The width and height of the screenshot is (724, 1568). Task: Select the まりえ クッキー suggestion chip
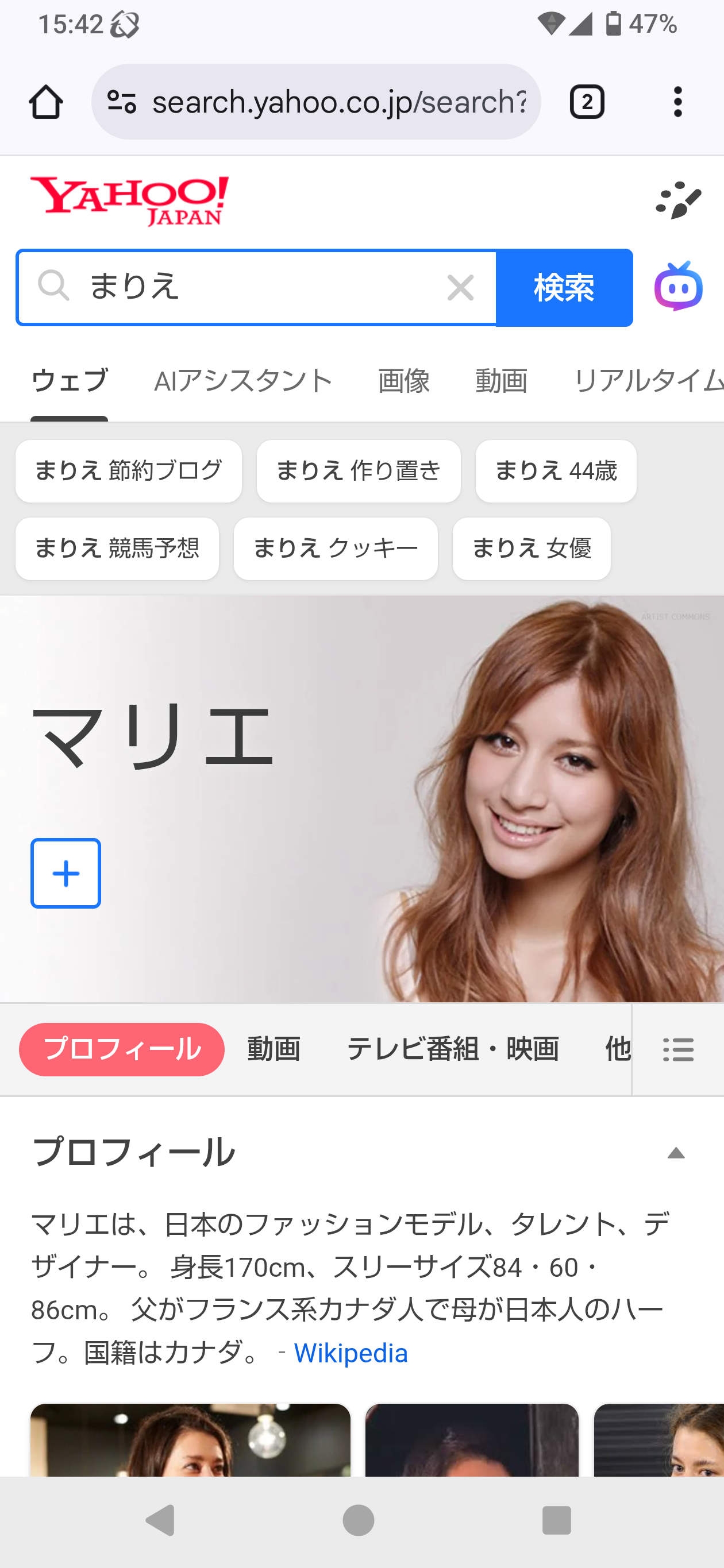pyautogui.click(x=336, y=549)
